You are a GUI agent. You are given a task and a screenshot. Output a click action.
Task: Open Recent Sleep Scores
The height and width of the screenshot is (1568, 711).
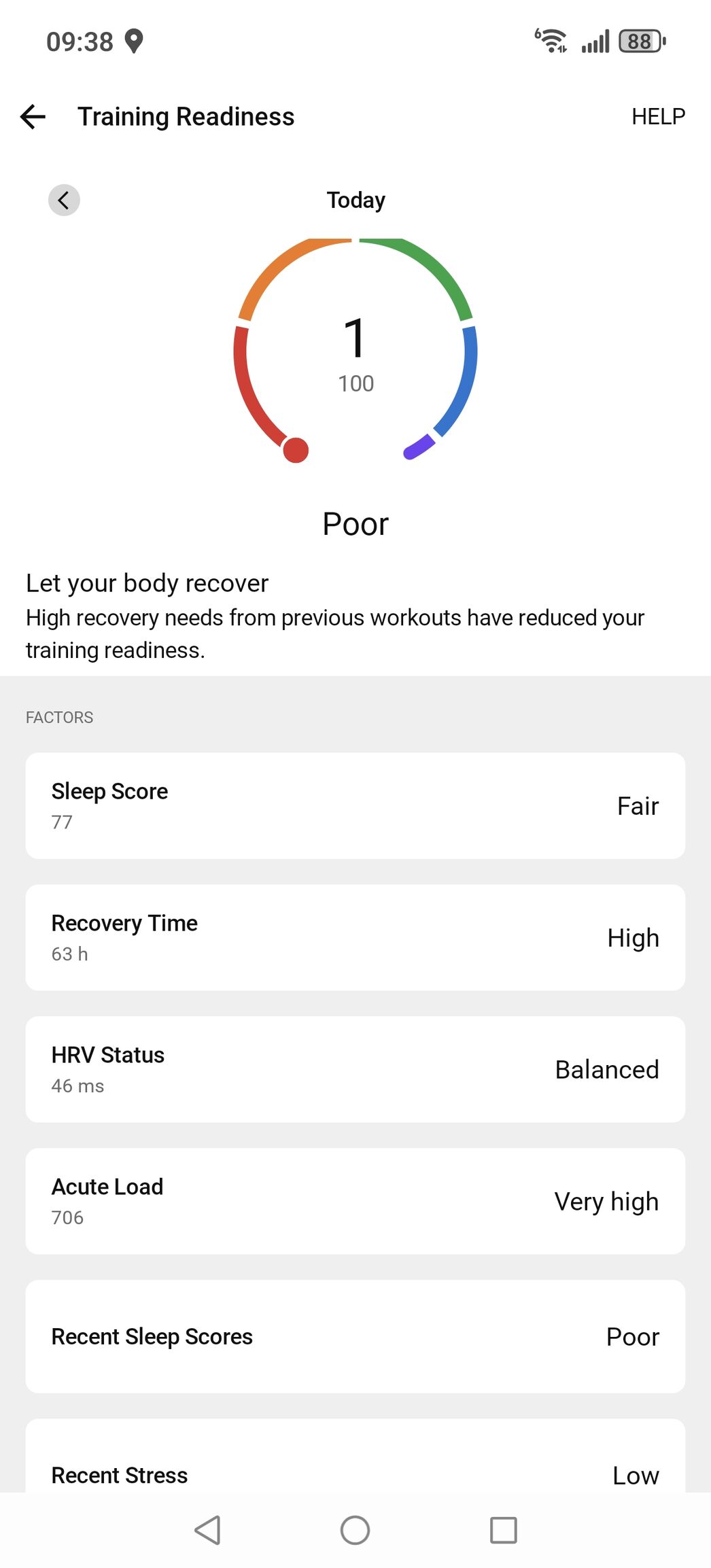click(355, 1336)
